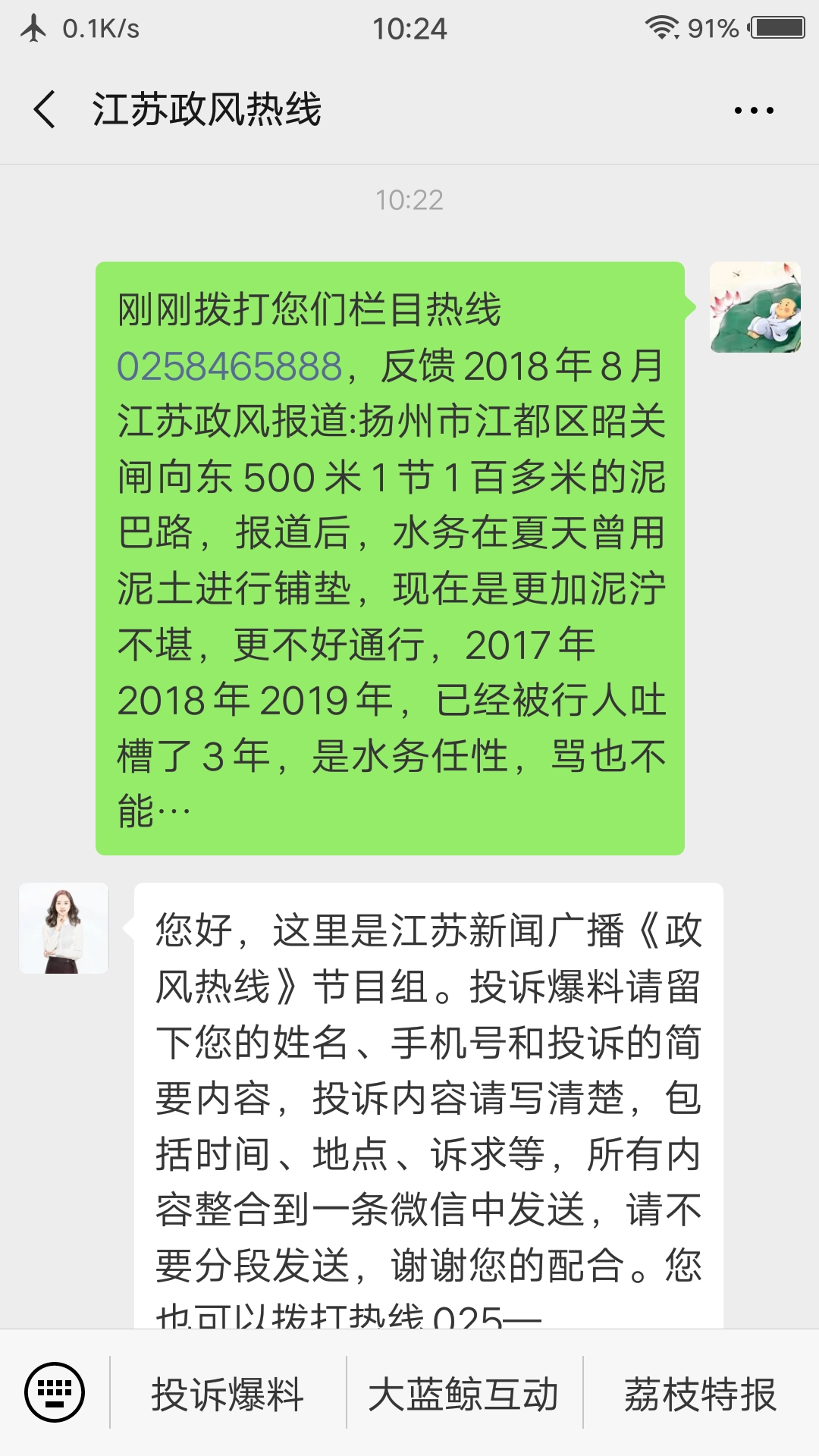View the official account's avatar profile

[64, 928]
